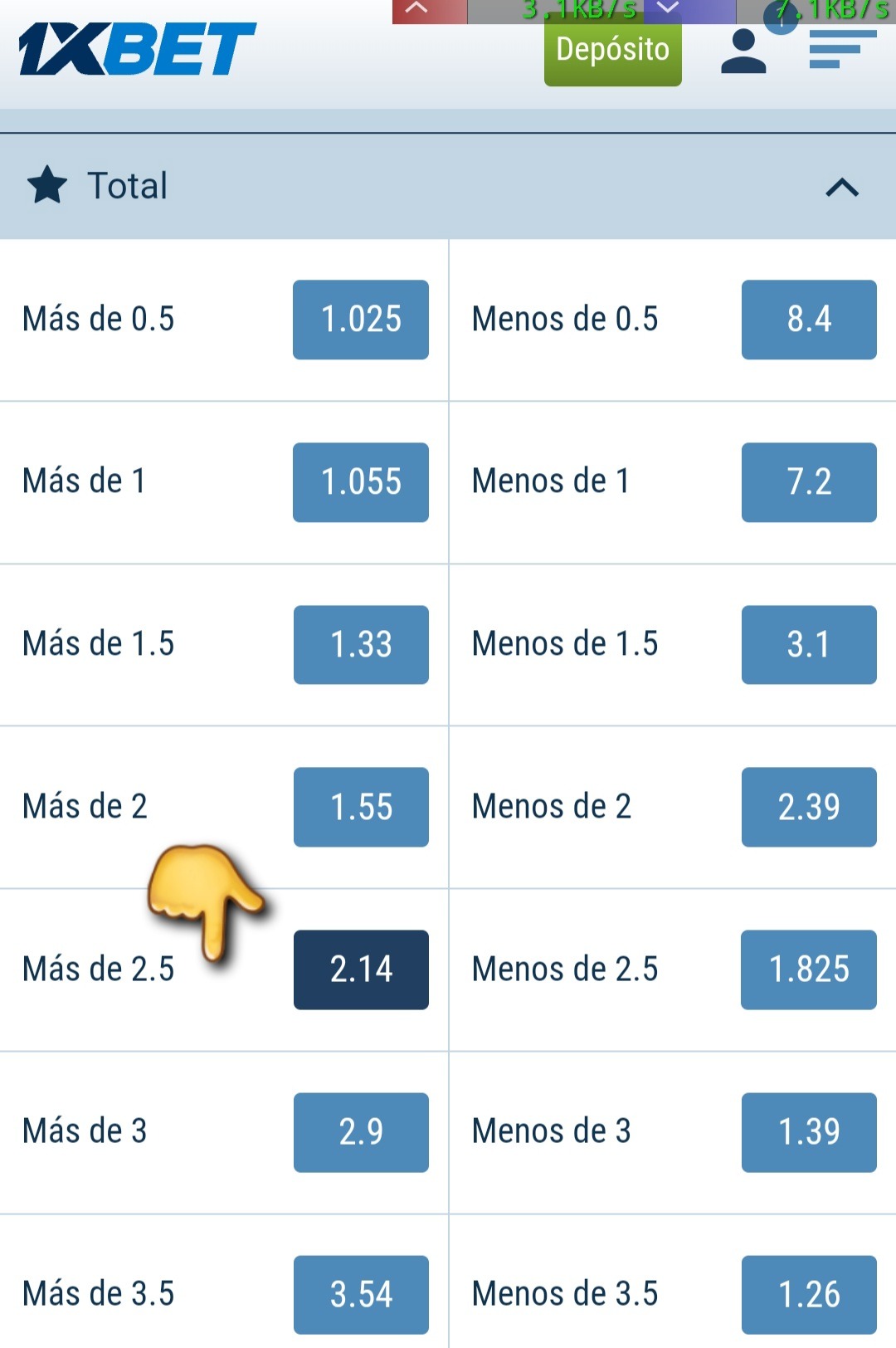This screenshot has height=1348, width=896.
Task: Open the hamburger menu
Action: (841, 50)
